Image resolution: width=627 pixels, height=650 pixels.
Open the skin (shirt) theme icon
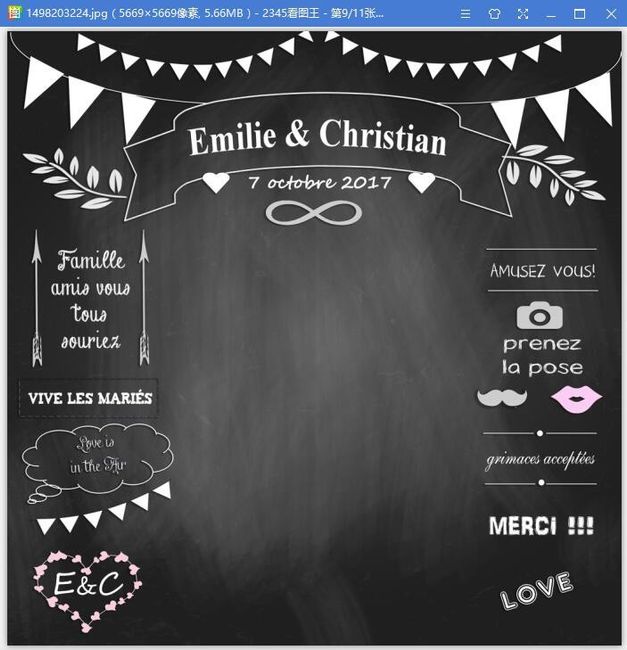494,14
